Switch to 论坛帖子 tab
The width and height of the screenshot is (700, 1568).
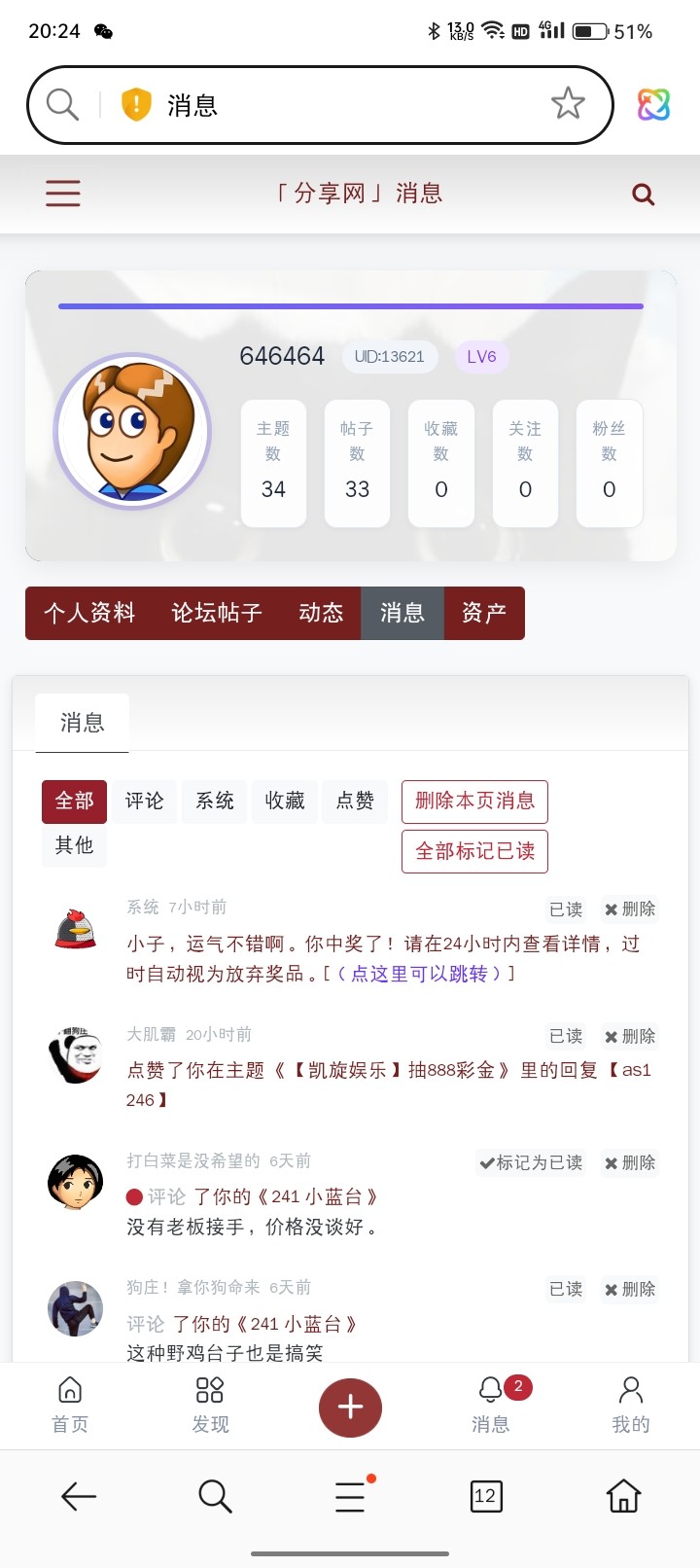coord(217,613)
